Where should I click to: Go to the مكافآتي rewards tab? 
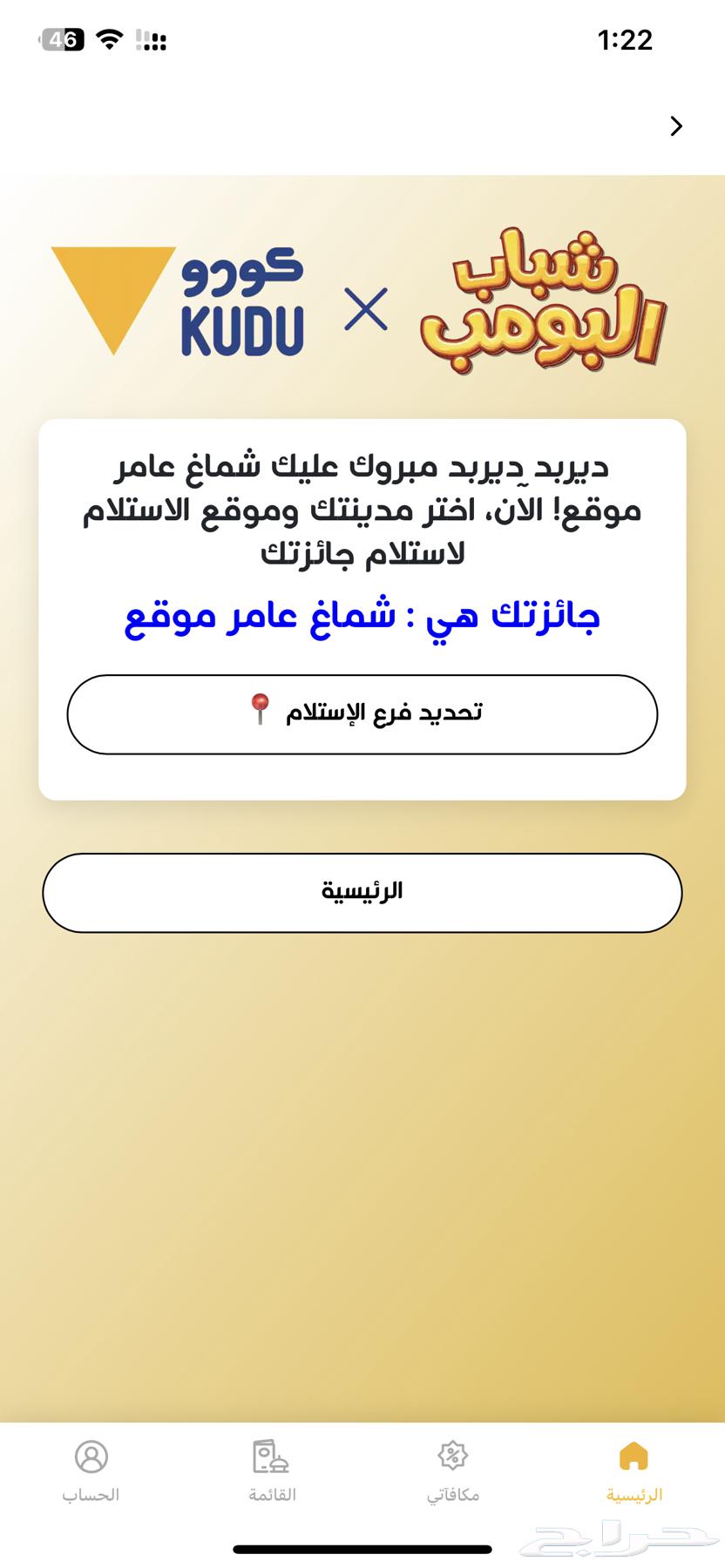[453, 1470]
